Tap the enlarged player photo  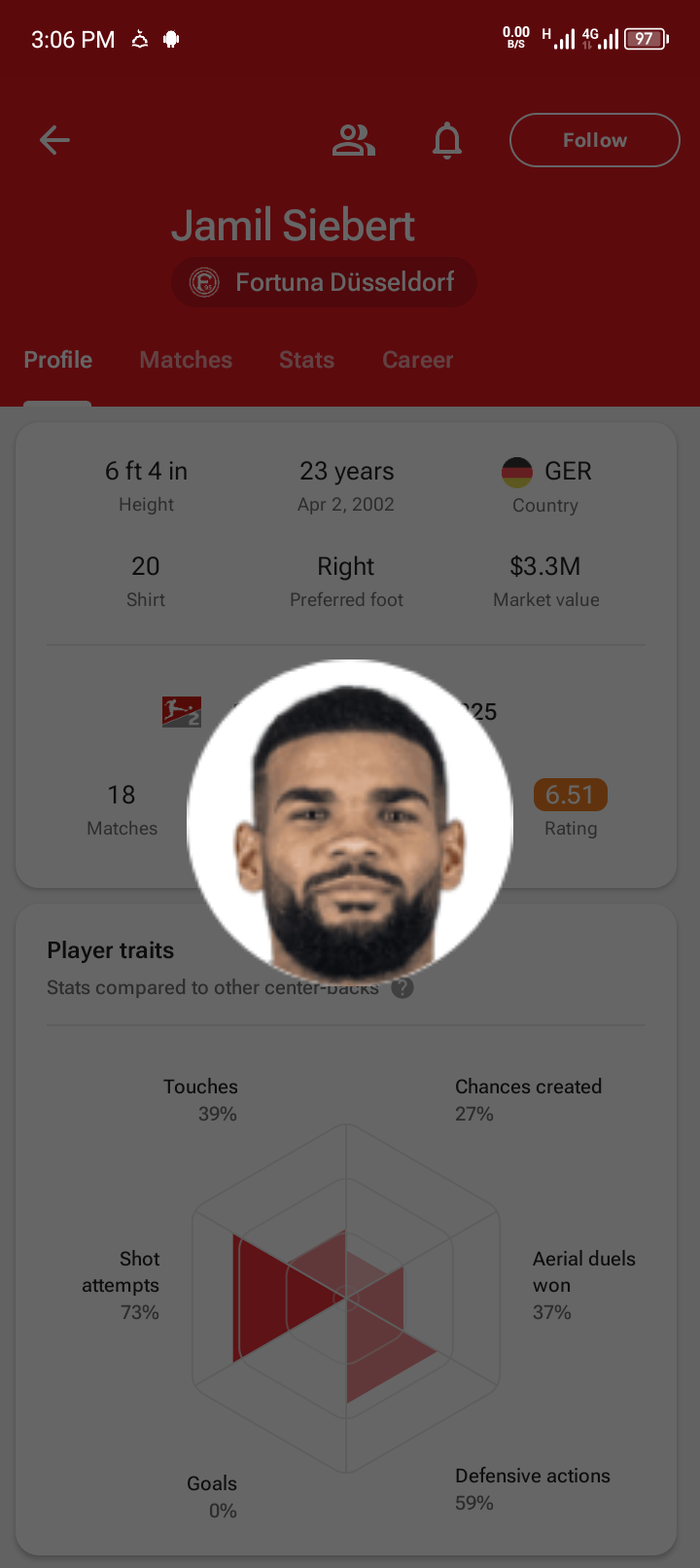pos(350,820)
